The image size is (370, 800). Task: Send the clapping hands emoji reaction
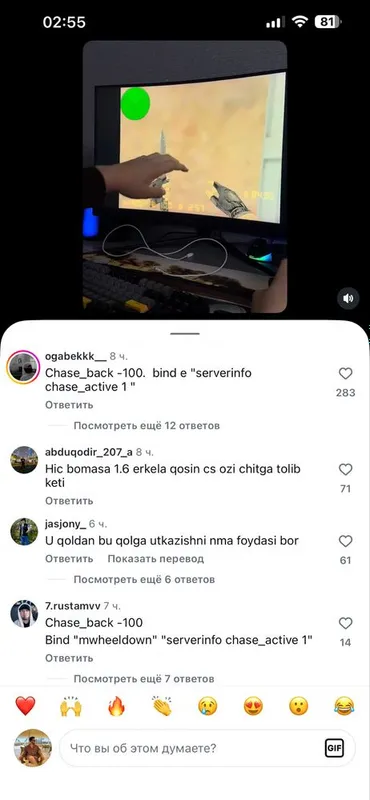[x=162, y=707]
